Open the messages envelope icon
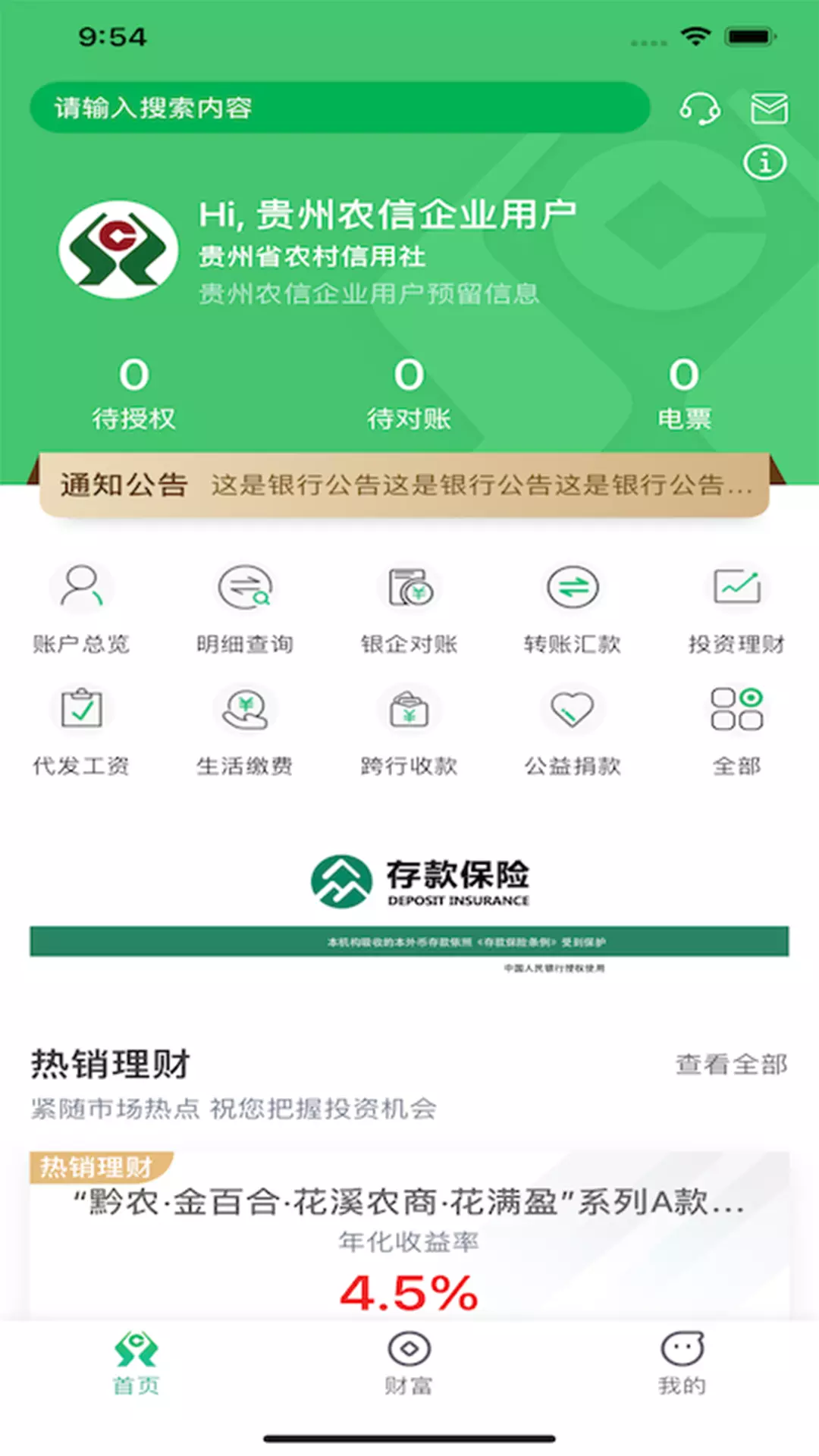The width and height of the screenshot is (819, 1456). (769, 108)
